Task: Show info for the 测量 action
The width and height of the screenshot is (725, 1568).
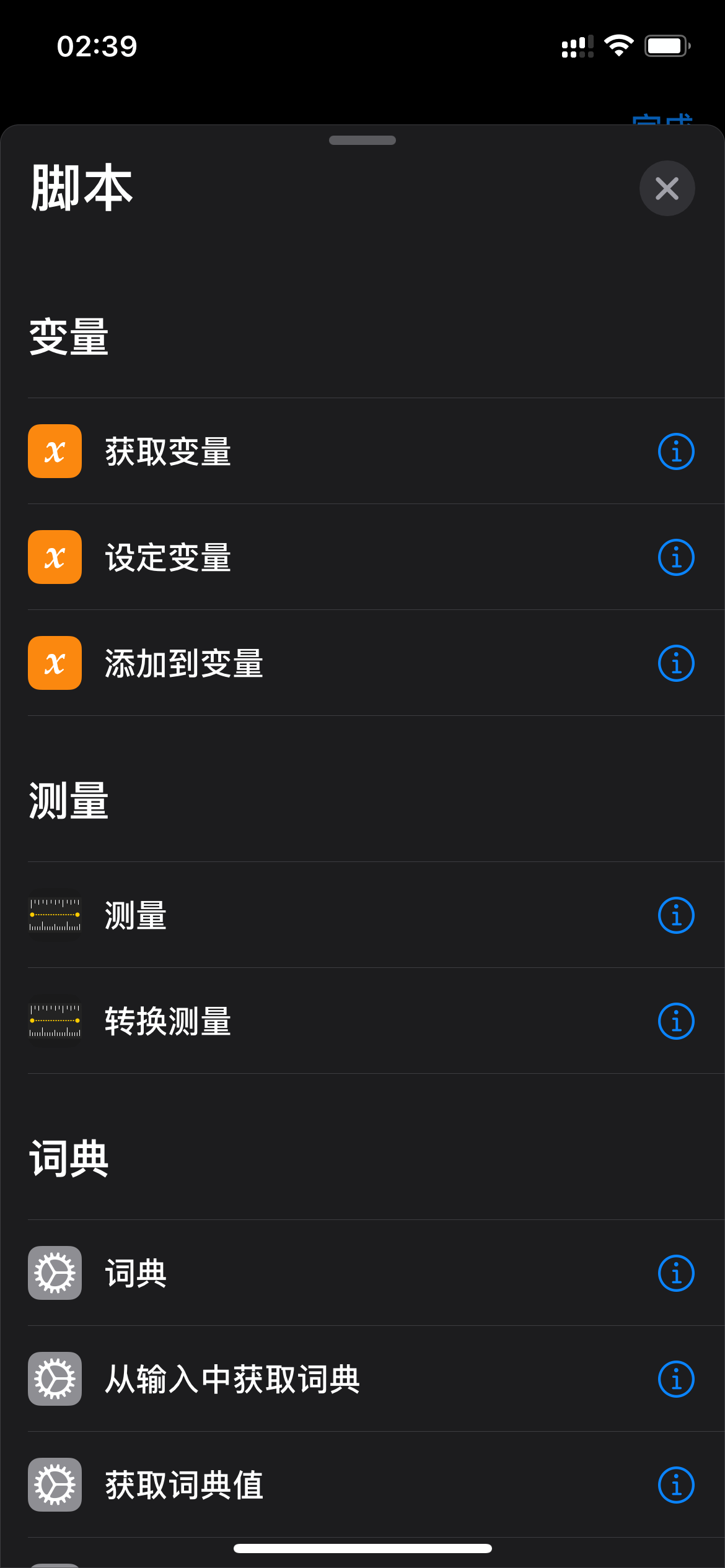Action: [676, 915]
